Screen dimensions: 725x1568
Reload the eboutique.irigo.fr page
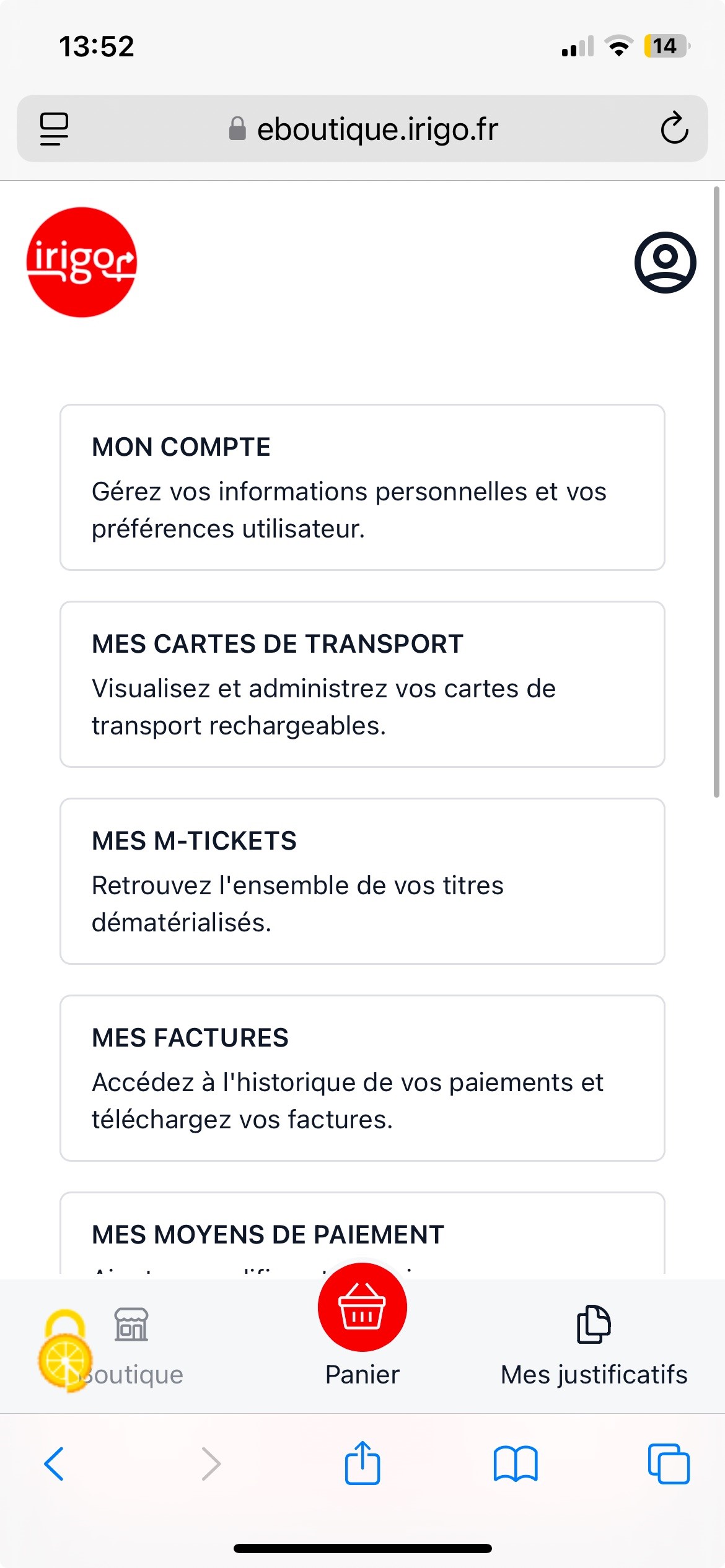(675, 129)
